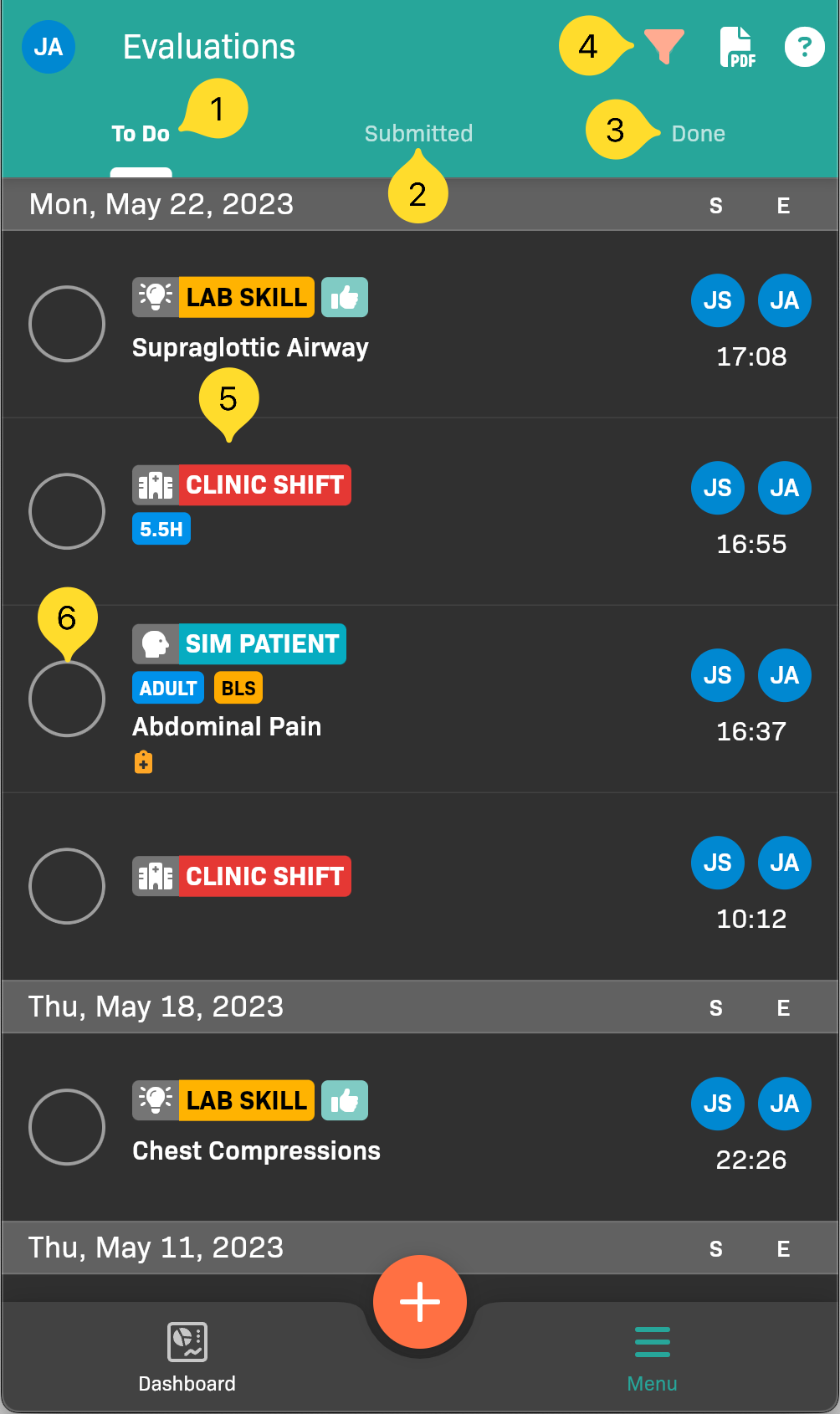This screenshot has width=840, height=1414.
Task: Open the JA profile avatar
Action: 48,47
